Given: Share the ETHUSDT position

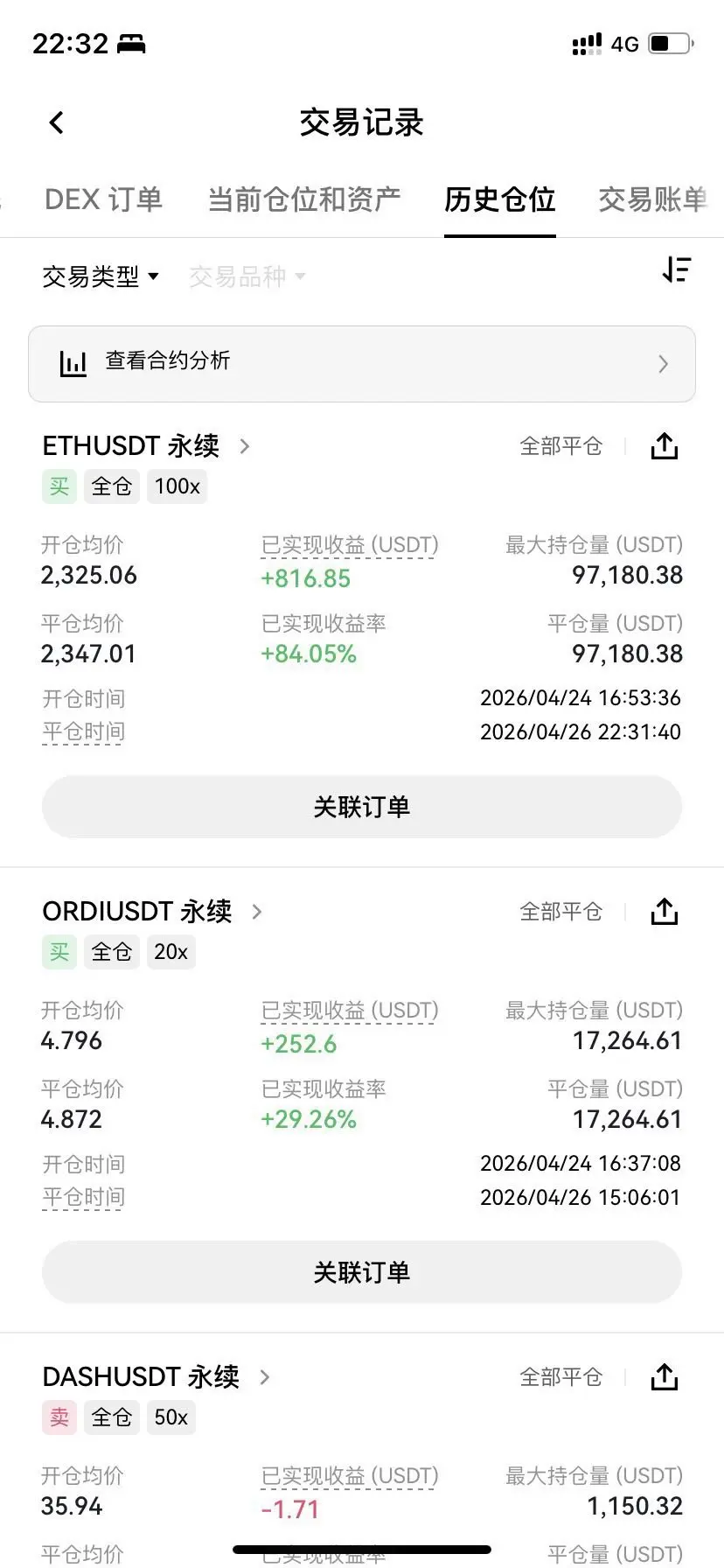Looking at the screenshot, I should click(x=665, y=446).
